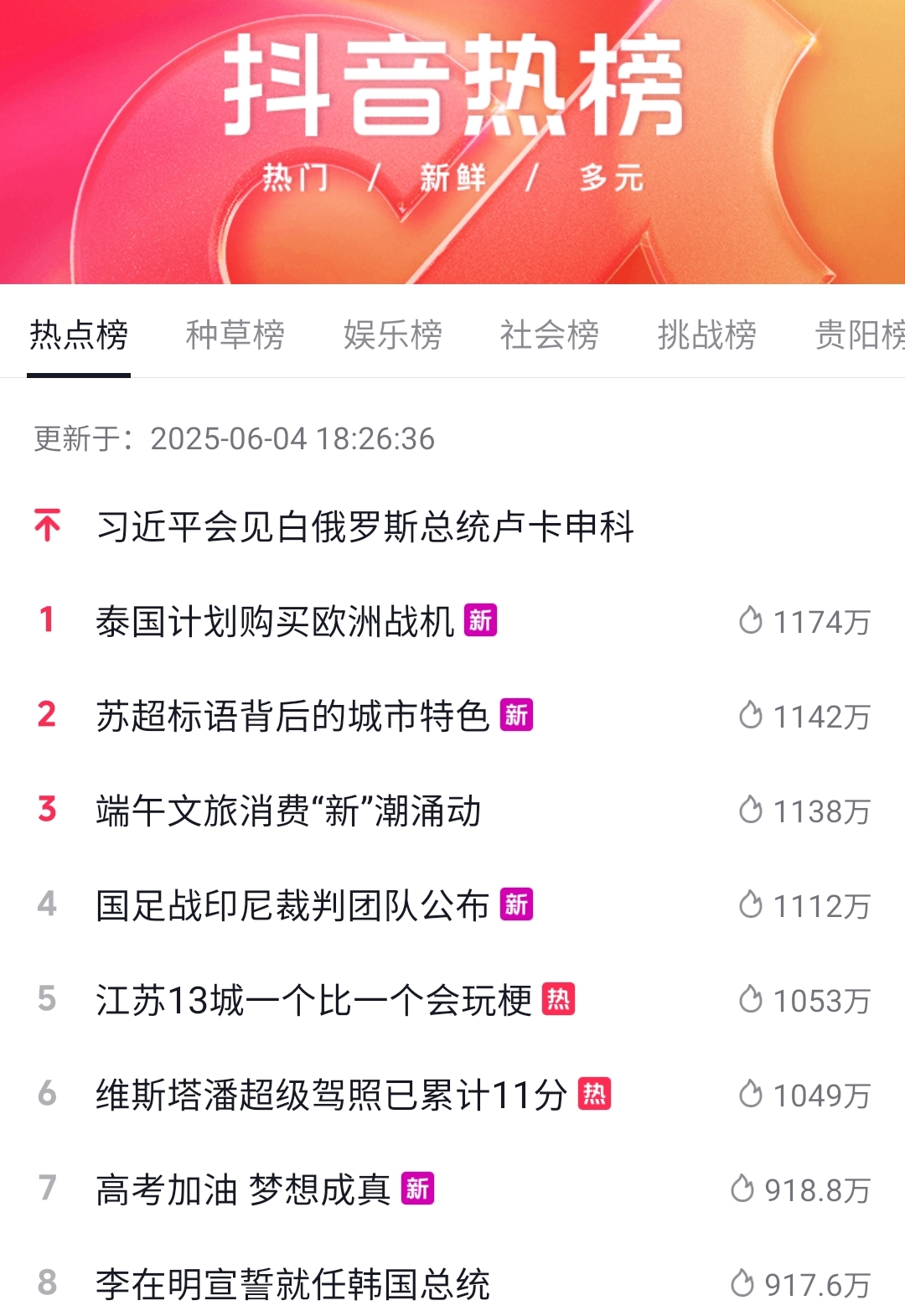This screenshot has width=905, height=1316.
Task: Open topic 李在明宣誓就任韩国总统
Action: pos(292,1285)
